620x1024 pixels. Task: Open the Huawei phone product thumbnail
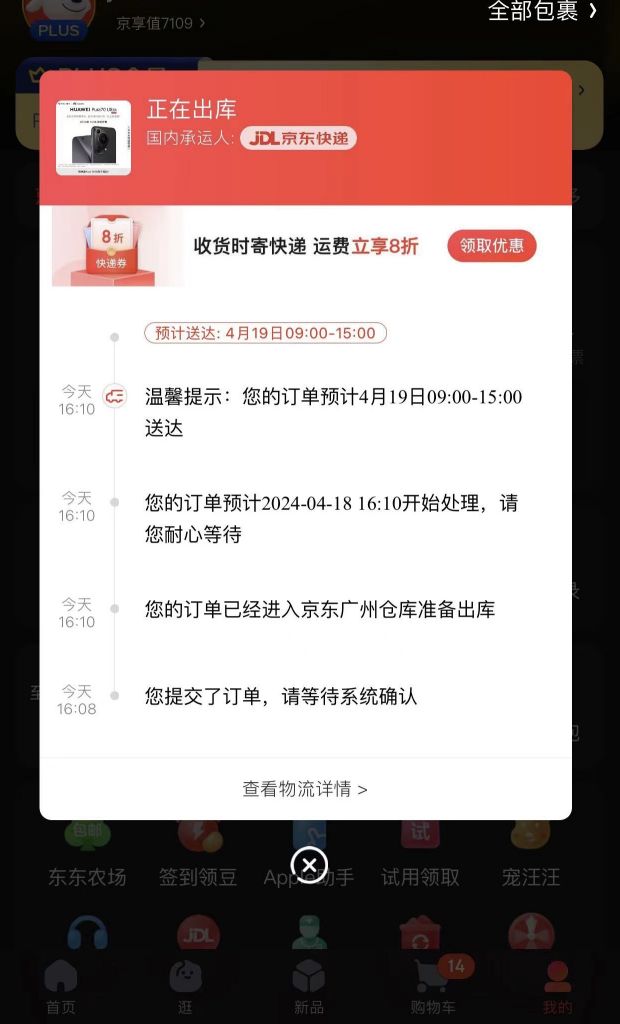tap(93, 138)
